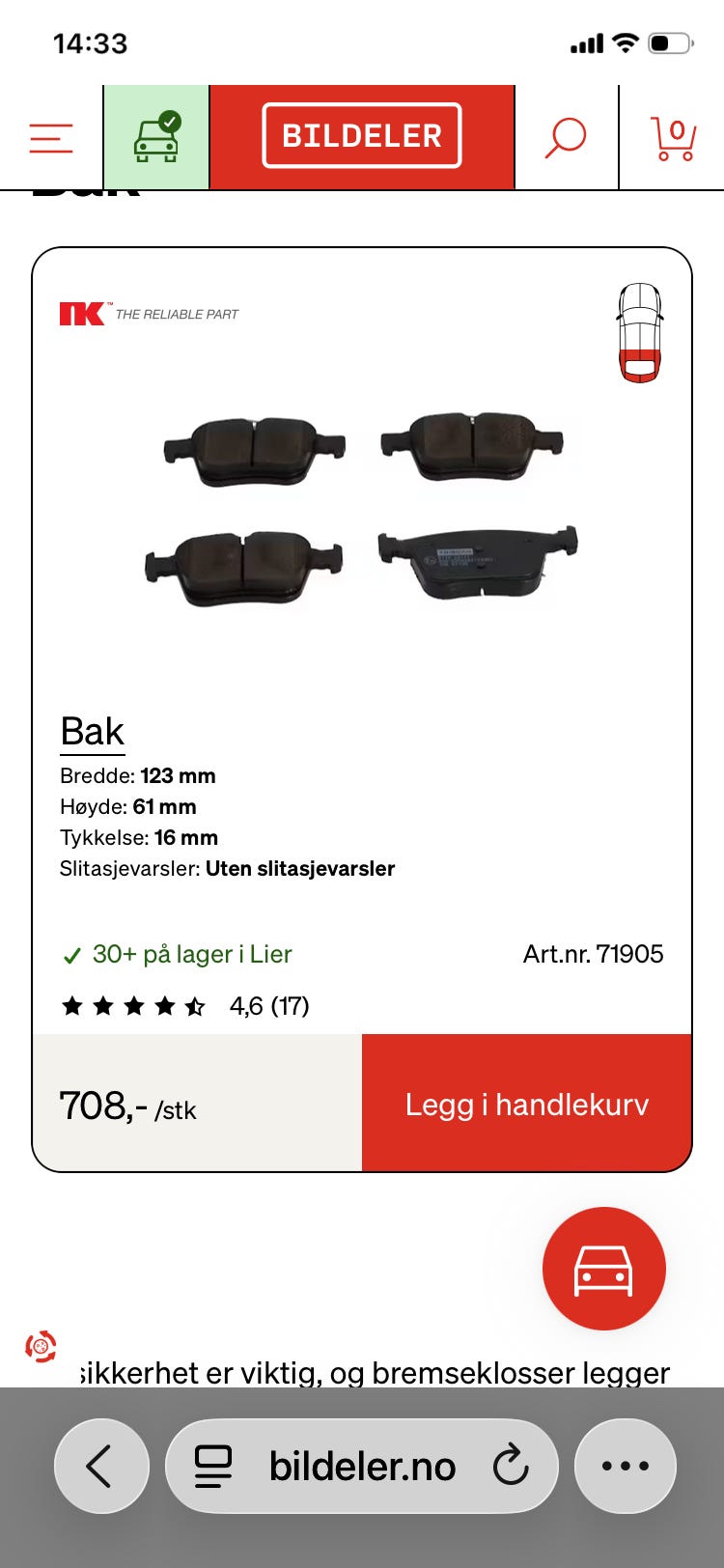Open Safari page options via three-dots button
This screenshot has height=1568, width=724.
625,1466
